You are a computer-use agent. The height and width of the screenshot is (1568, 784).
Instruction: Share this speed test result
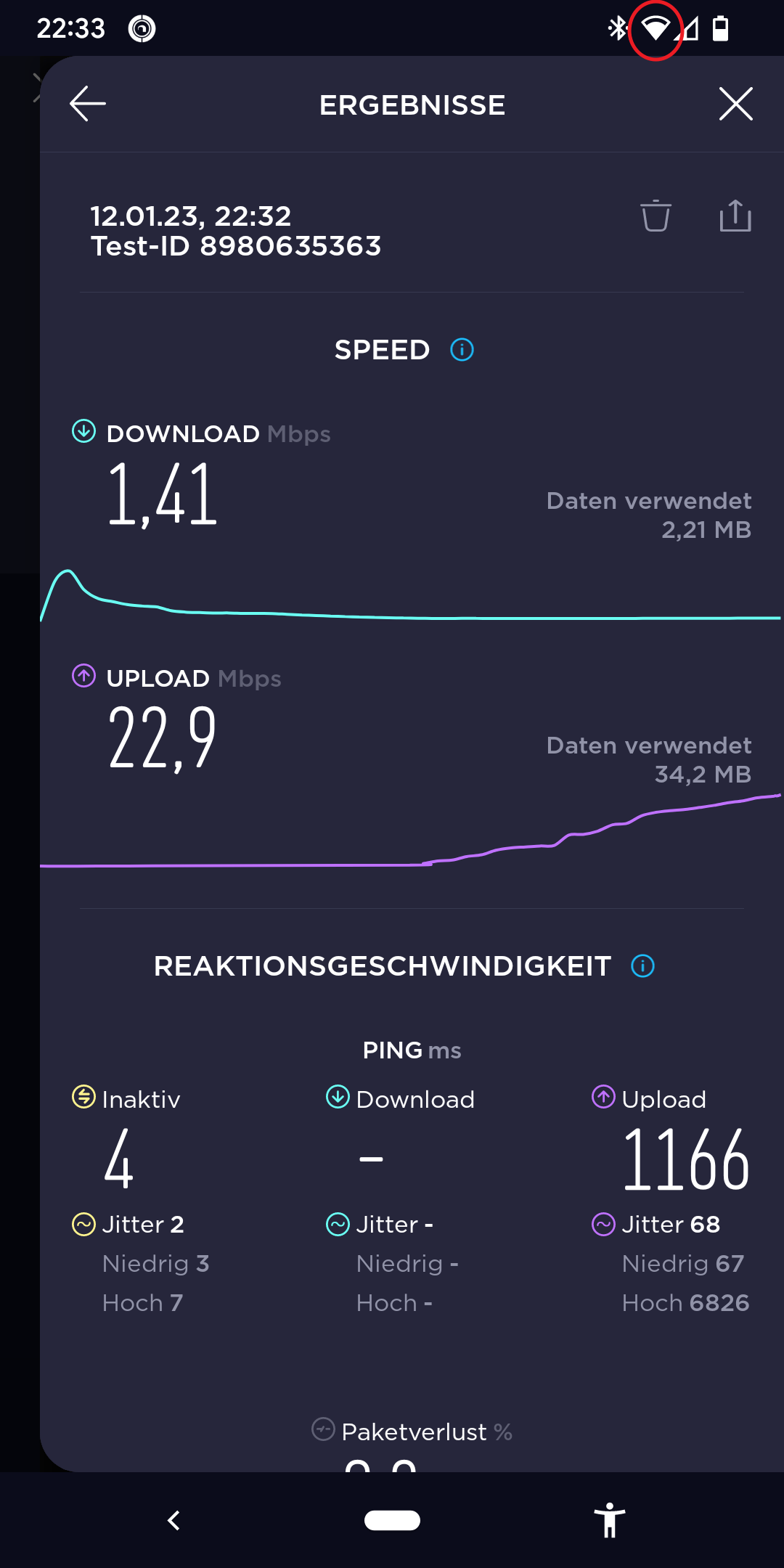[735, 216]
